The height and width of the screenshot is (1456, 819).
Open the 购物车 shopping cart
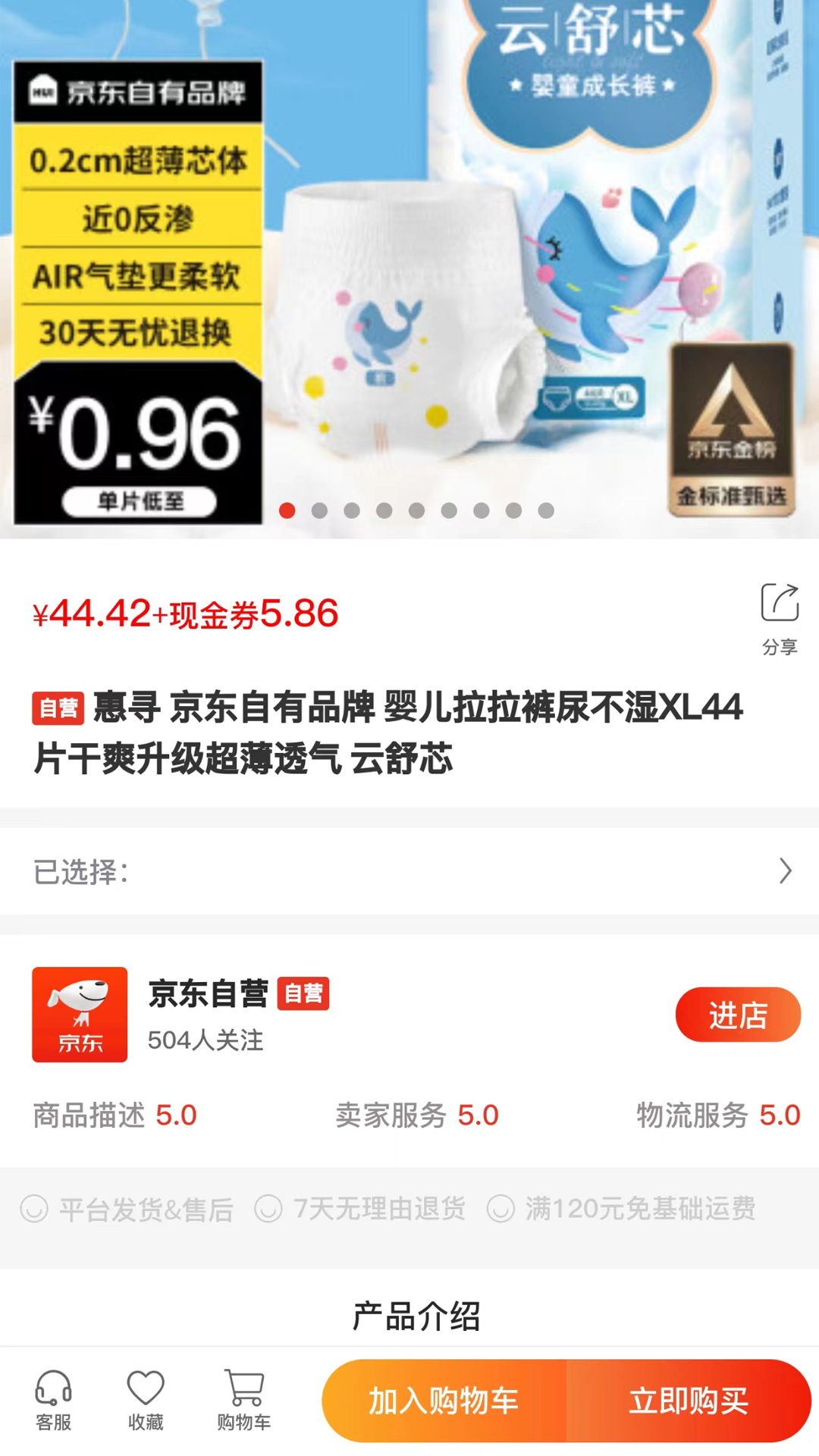point(243,1401)
